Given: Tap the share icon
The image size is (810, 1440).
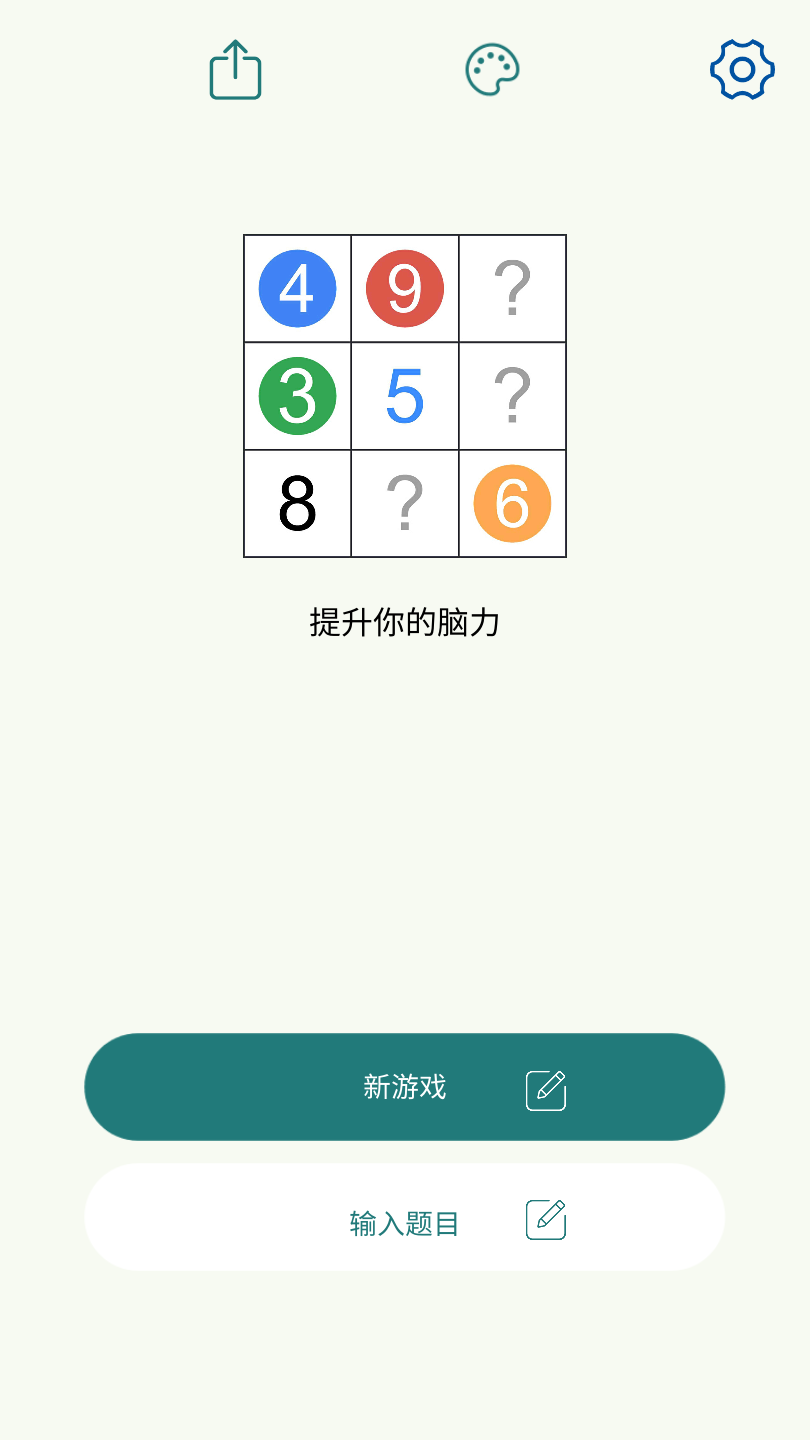Looking at the screenshot, I should 236,70.
